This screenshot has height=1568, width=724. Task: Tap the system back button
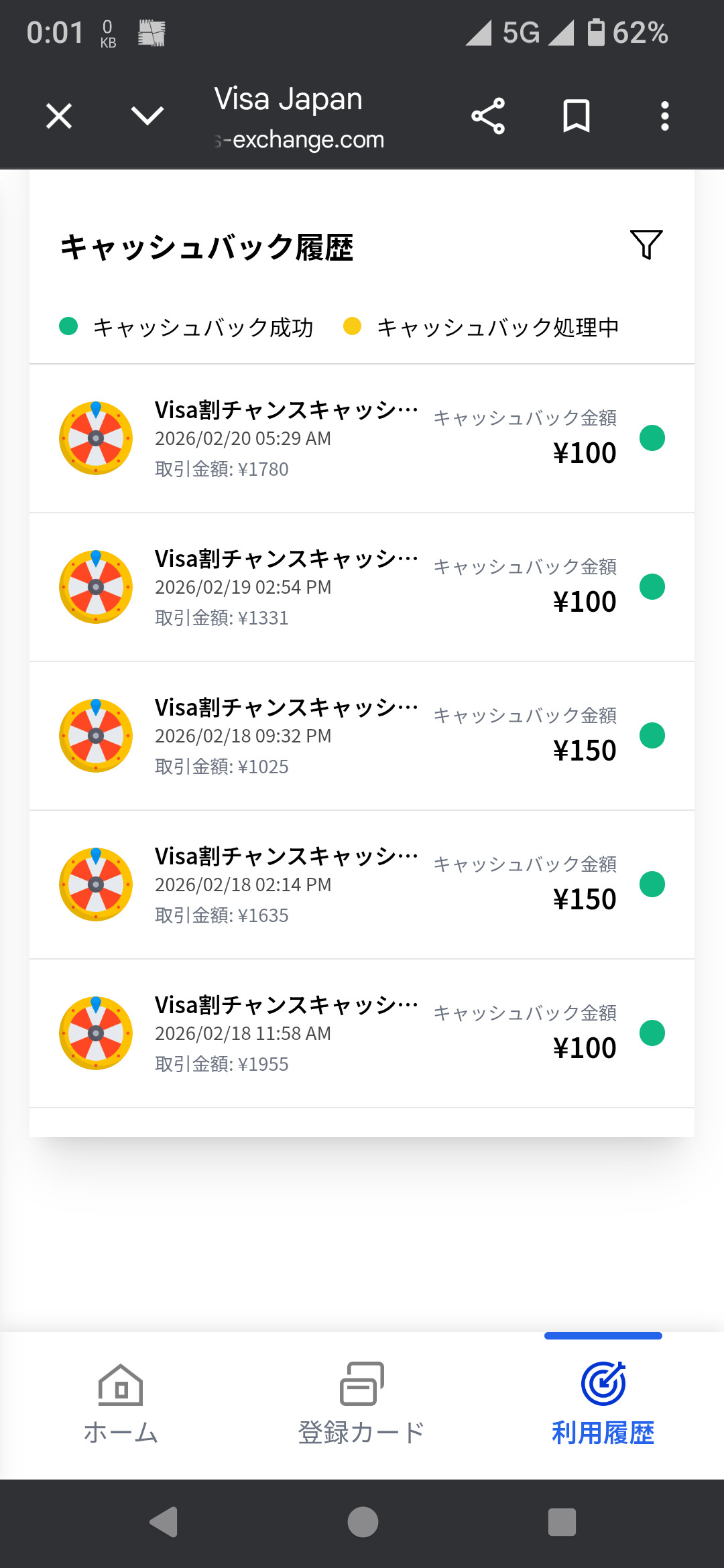pos(164,1522)
